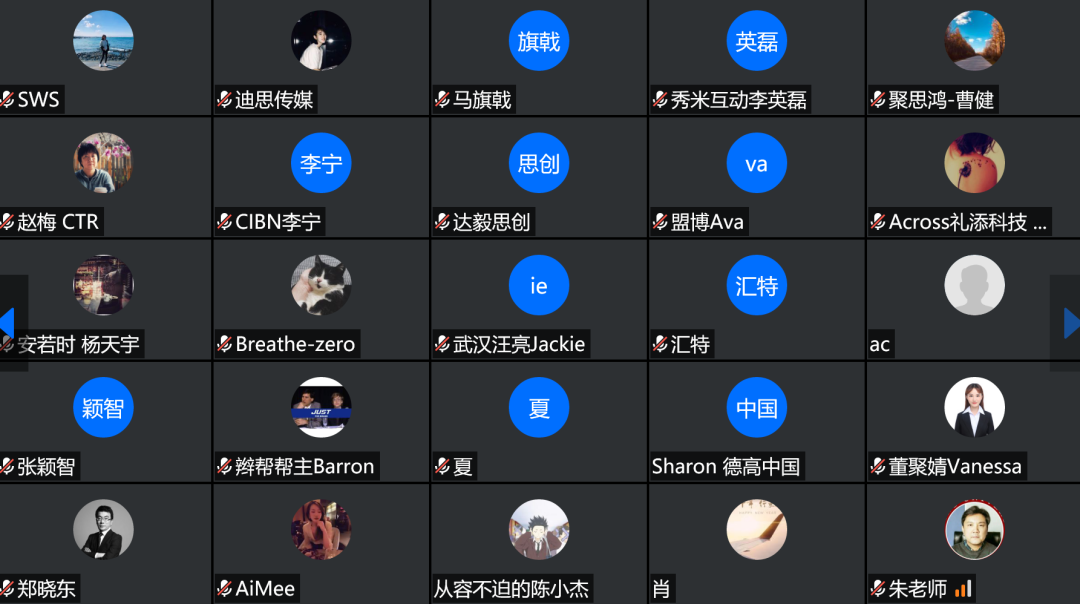
Task: Open 朱老师 participant tile
Action: pyautogui.click(x=974, y=543)
